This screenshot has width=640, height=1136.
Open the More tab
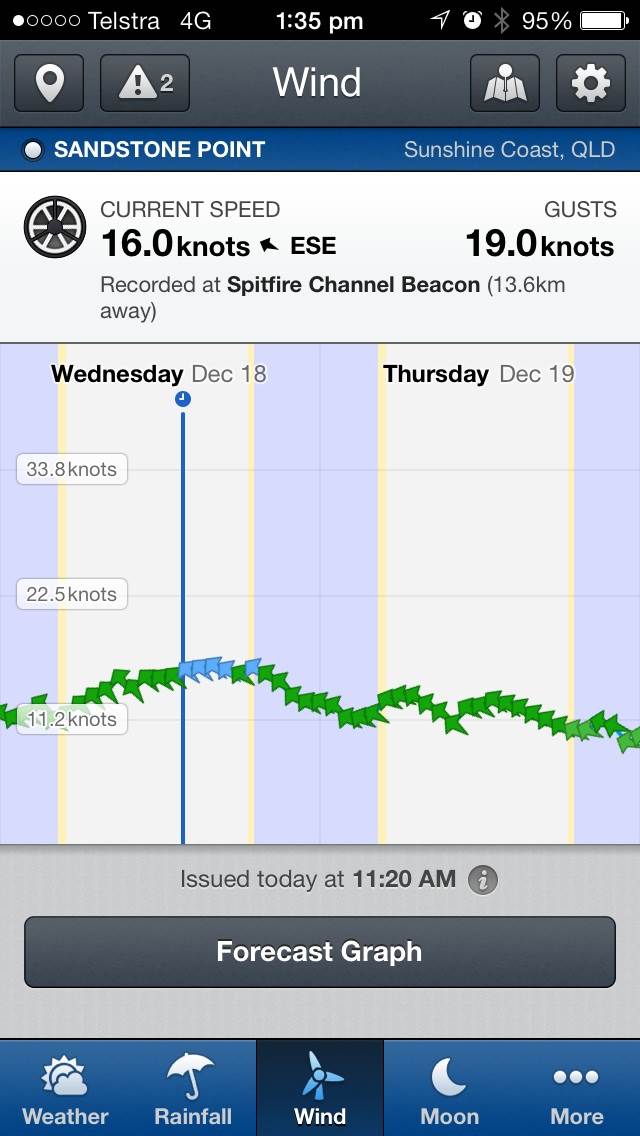(576, 1088)
